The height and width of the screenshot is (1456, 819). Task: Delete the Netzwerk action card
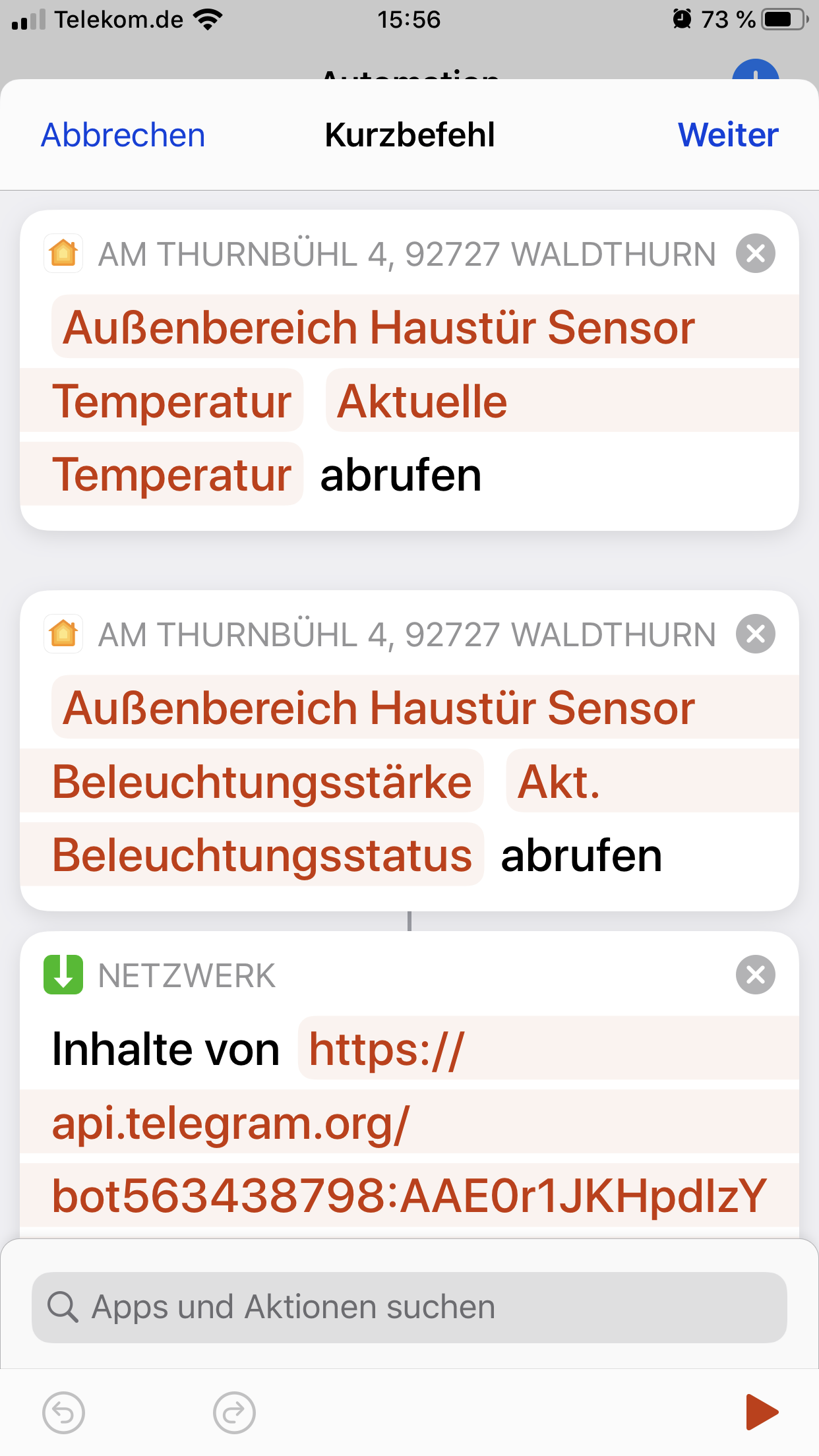pos(755,975)
